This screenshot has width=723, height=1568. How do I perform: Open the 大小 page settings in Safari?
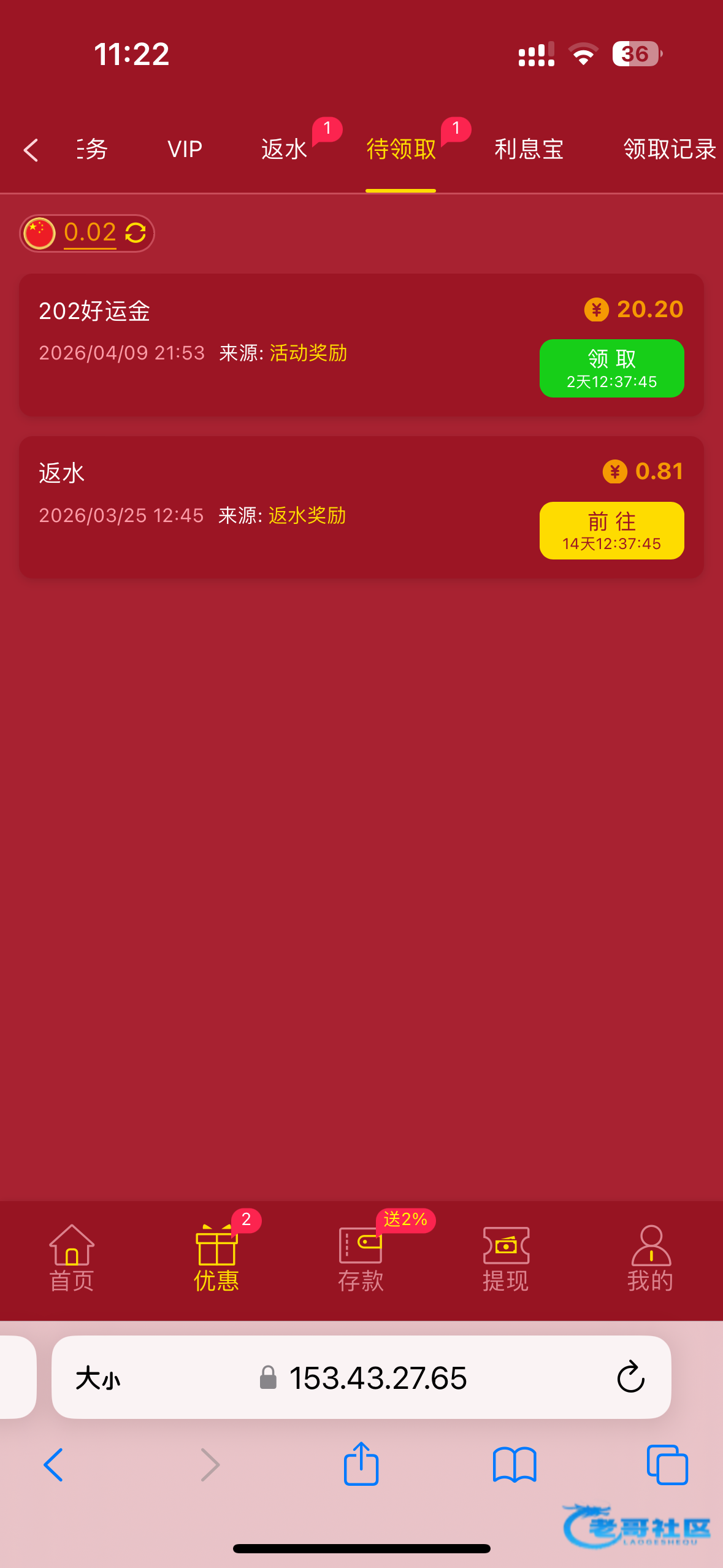98,1378
